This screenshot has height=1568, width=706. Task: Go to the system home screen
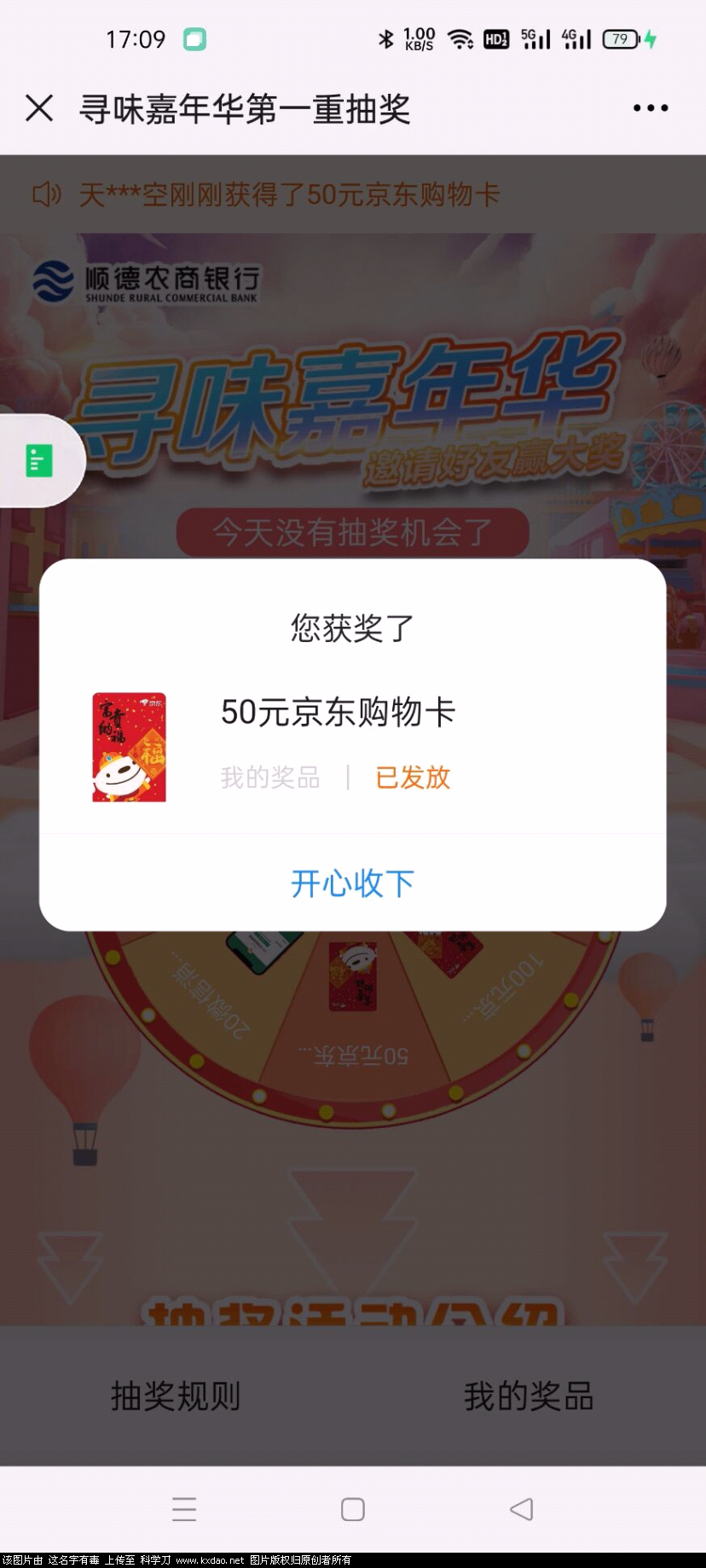pyautogui.click(x=352, y=1509)
